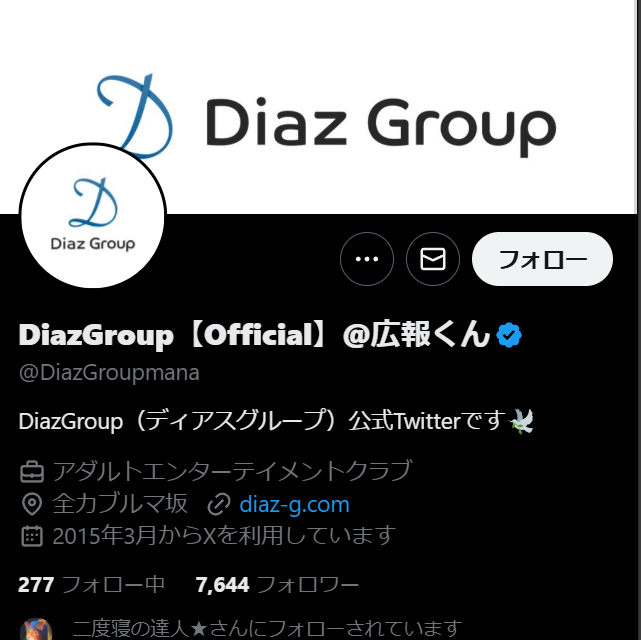Open the Diaz Group profile picture
This screenshot has height=640, width=641.
pos(92,215)
